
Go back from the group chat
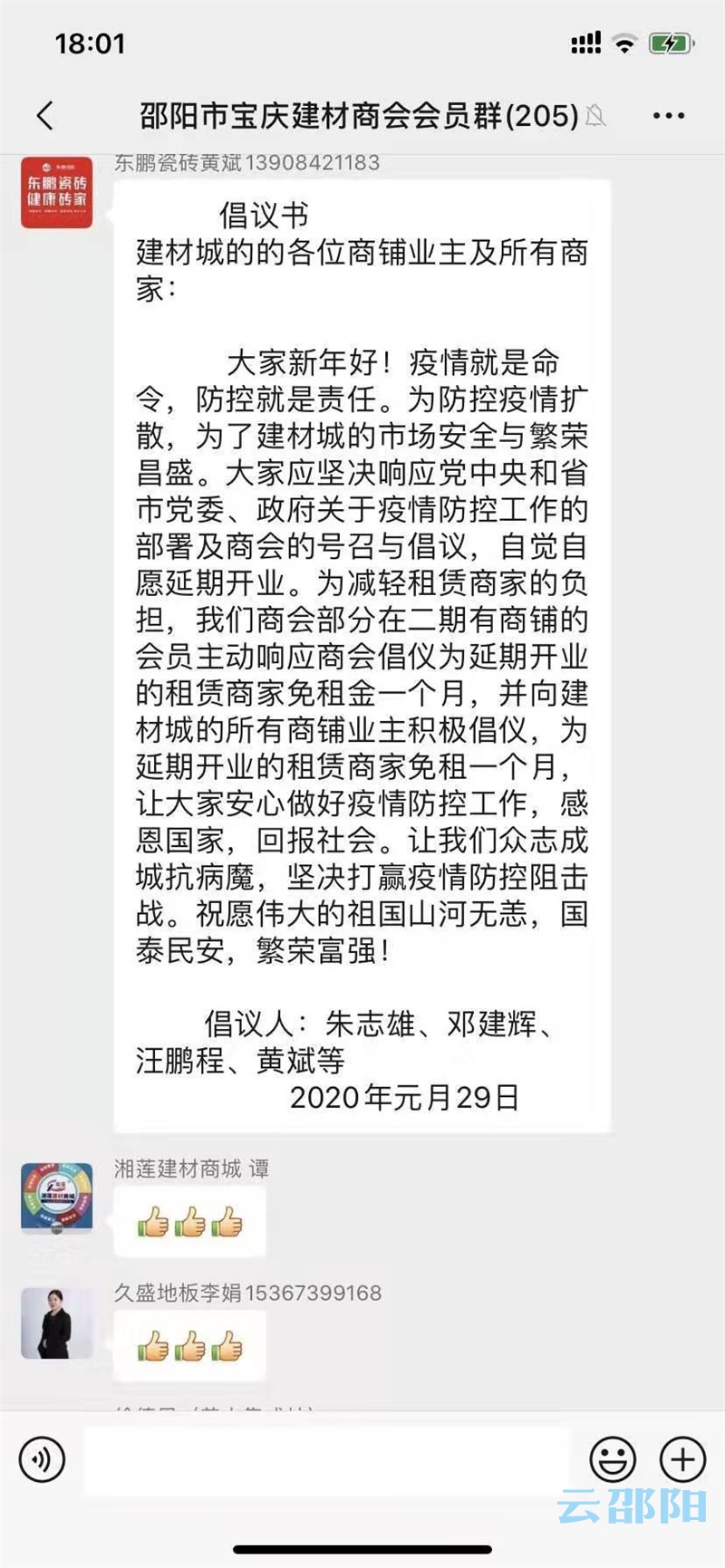45,116
